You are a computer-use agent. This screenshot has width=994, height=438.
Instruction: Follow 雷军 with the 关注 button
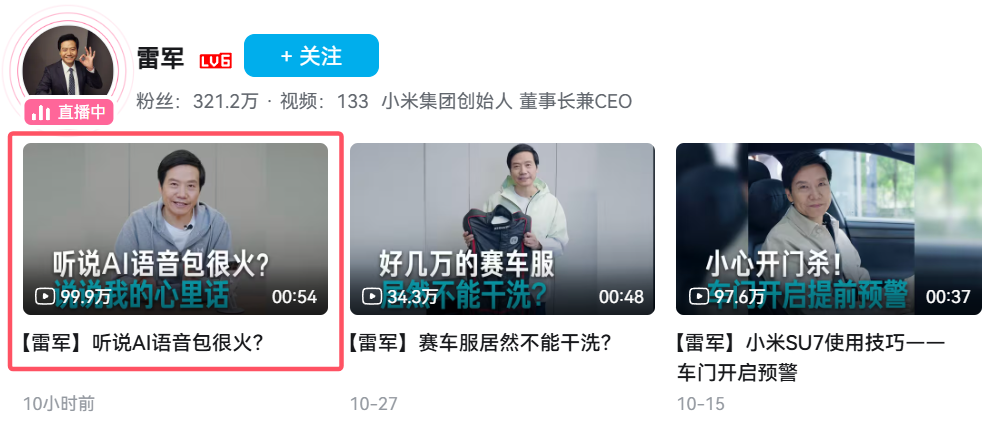click(x=311, y=56)
